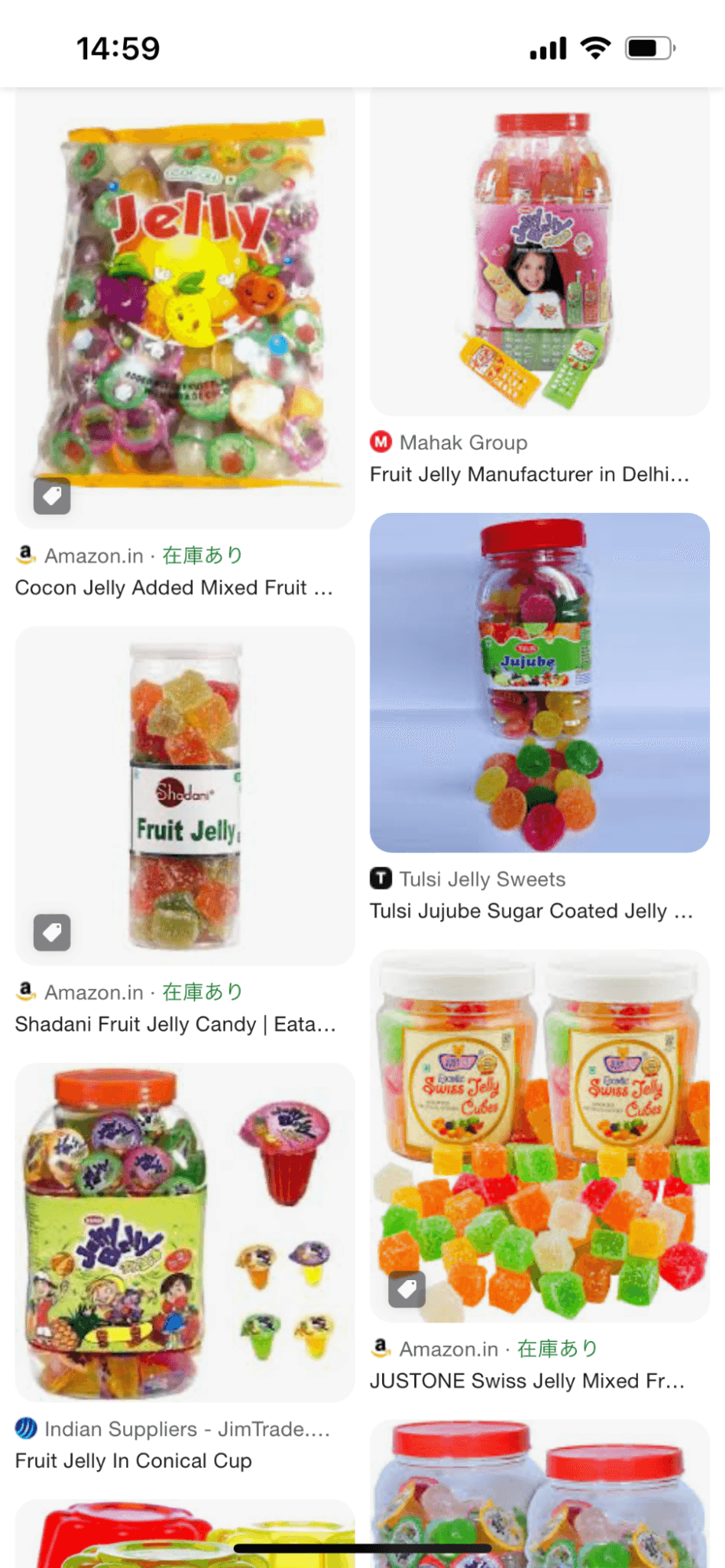Screen dimensions: 725x1568
Task: Go to the Fruit Jelly In Conical Cup link
Action: tap(133, 1461)
